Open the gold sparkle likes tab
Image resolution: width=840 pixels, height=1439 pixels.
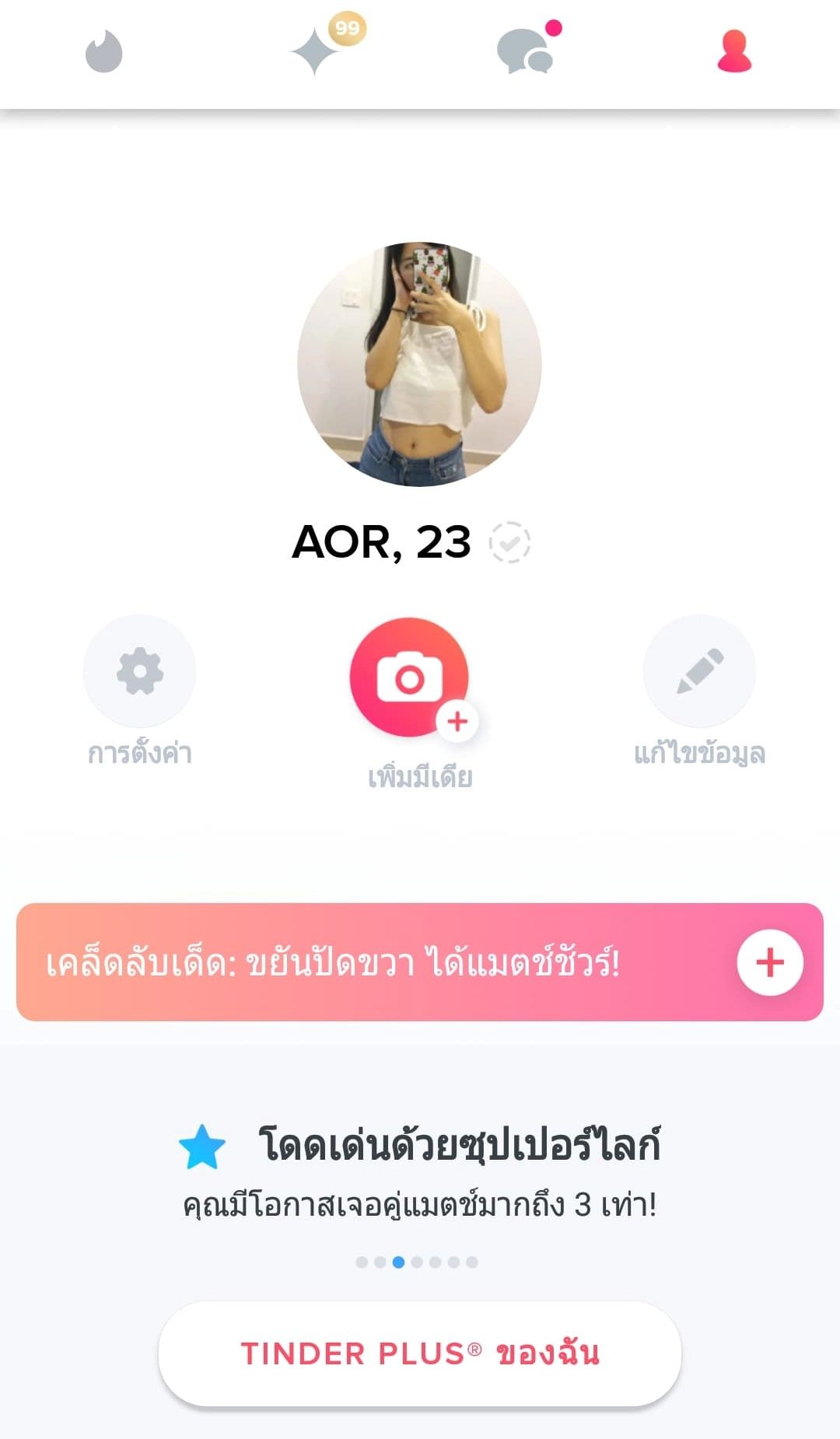tap(316, 52)
